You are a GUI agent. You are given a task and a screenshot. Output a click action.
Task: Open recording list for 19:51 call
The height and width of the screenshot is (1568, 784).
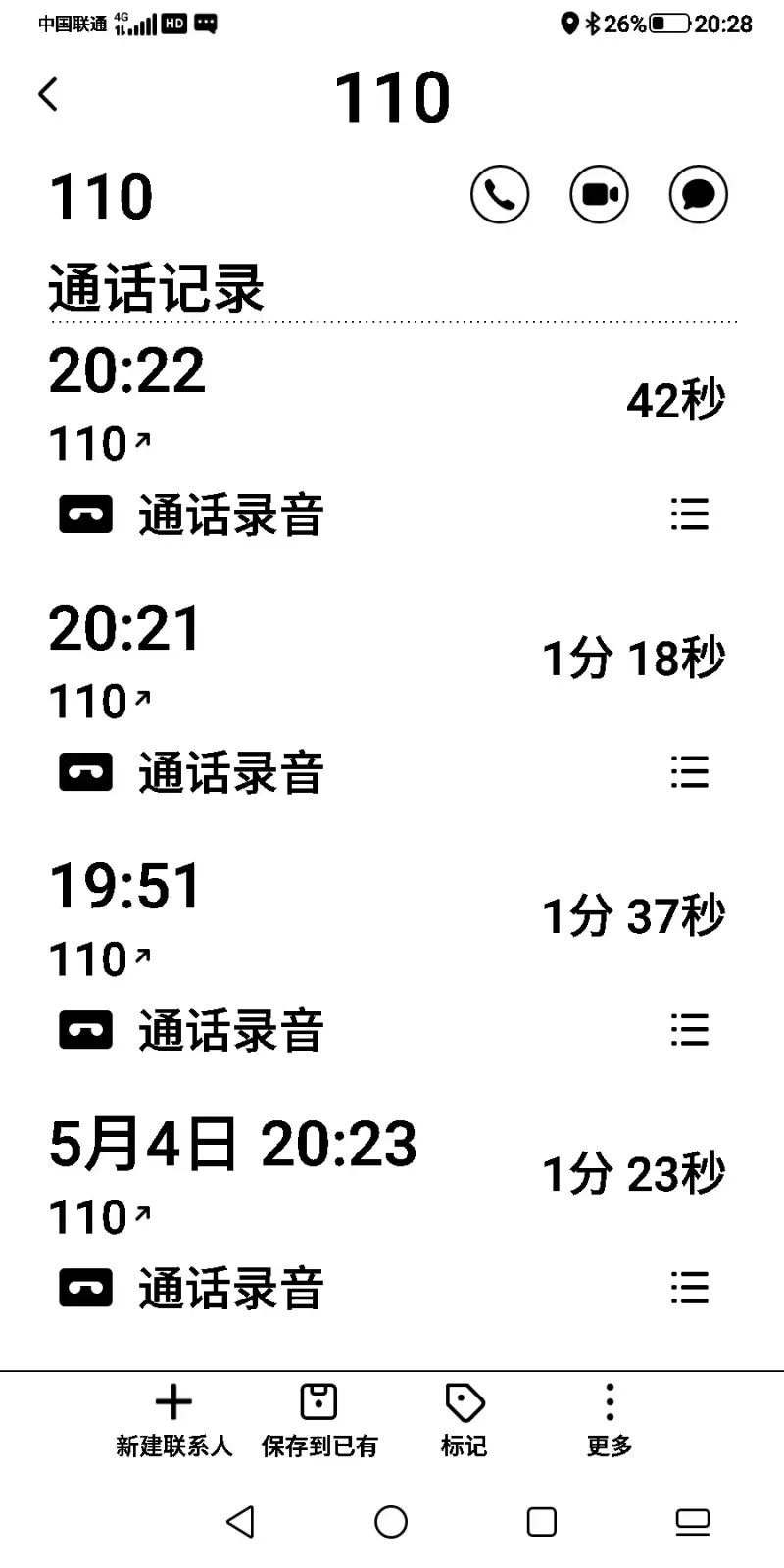click(x=690, y=1030)
